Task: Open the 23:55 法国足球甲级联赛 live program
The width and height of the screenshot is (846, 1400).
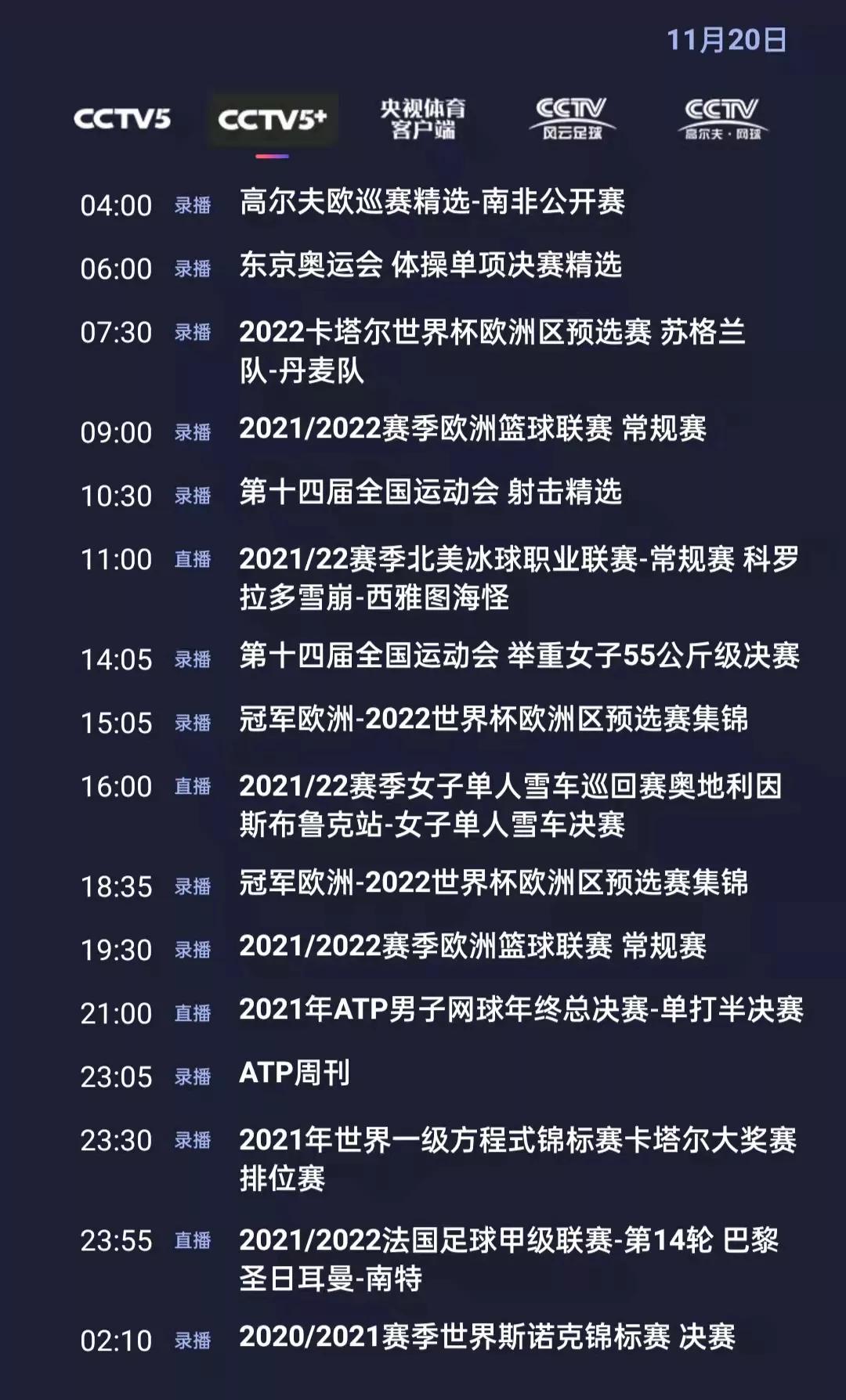Action: point(509,1259)
